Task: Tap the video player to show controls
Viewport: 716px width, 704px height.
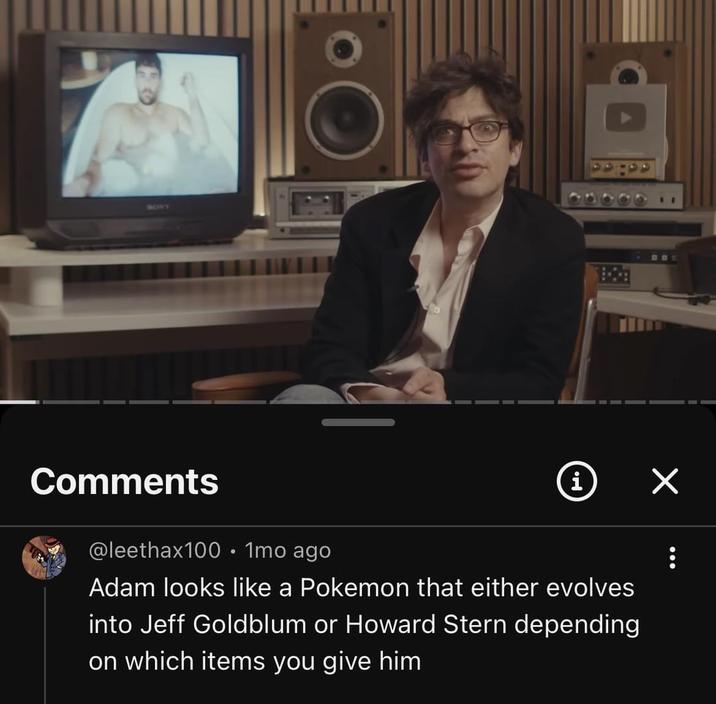Action: [x=358, y=200]
